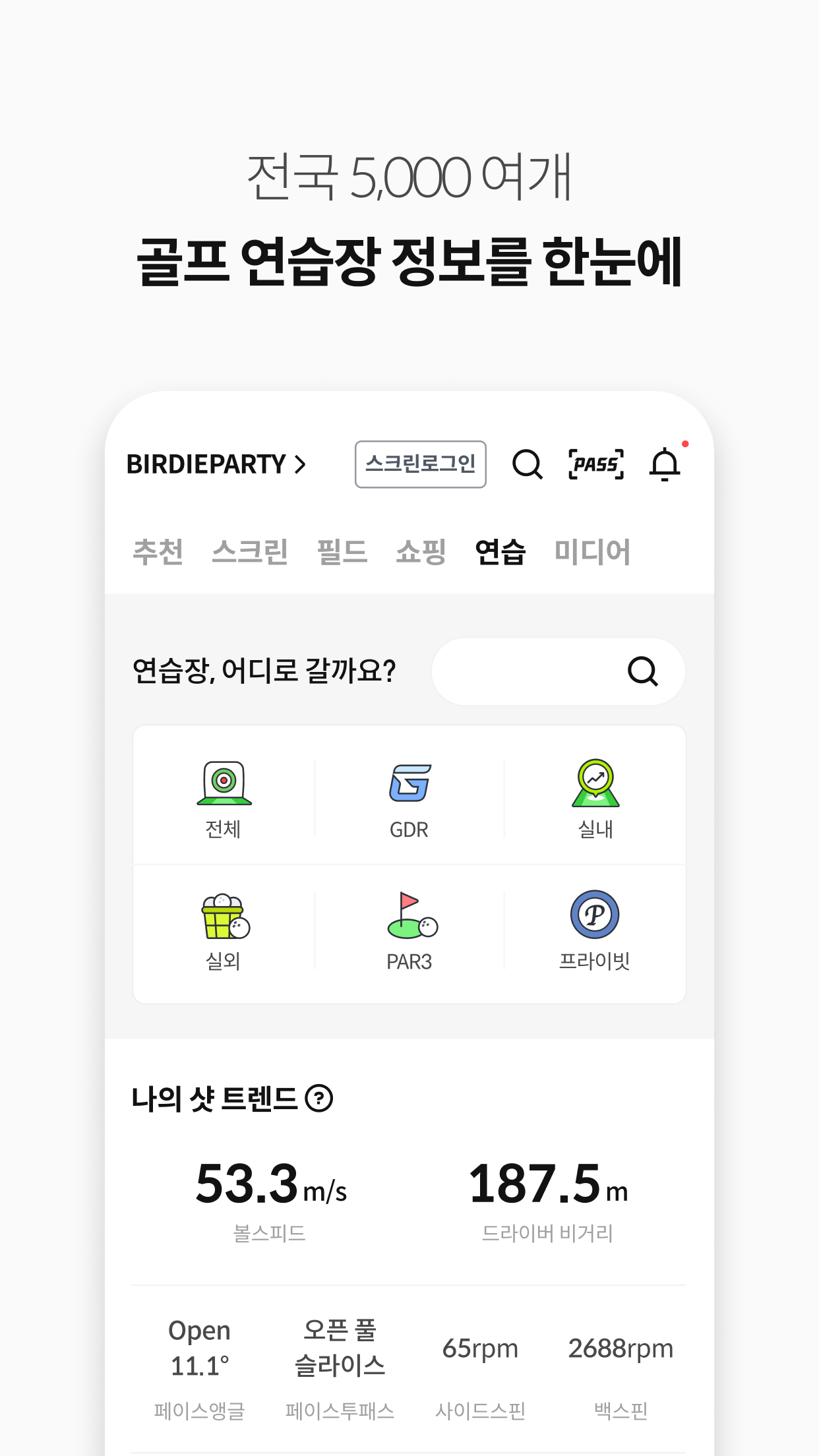Open the PASS QR code icon
Viewport: 819px width, 1456px height.
coord(595,464)
